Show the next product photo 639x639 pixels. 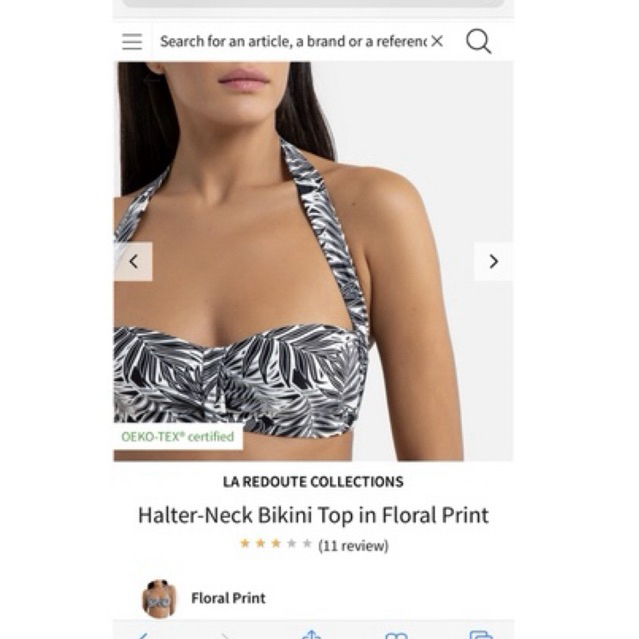click(x=493, y=262)
